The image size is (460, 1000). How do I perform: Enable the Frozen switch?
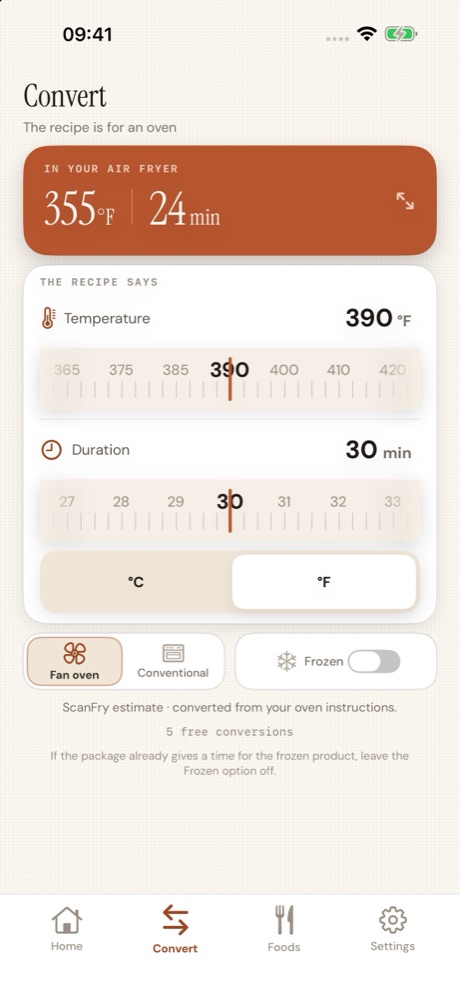tap(374, 661)
